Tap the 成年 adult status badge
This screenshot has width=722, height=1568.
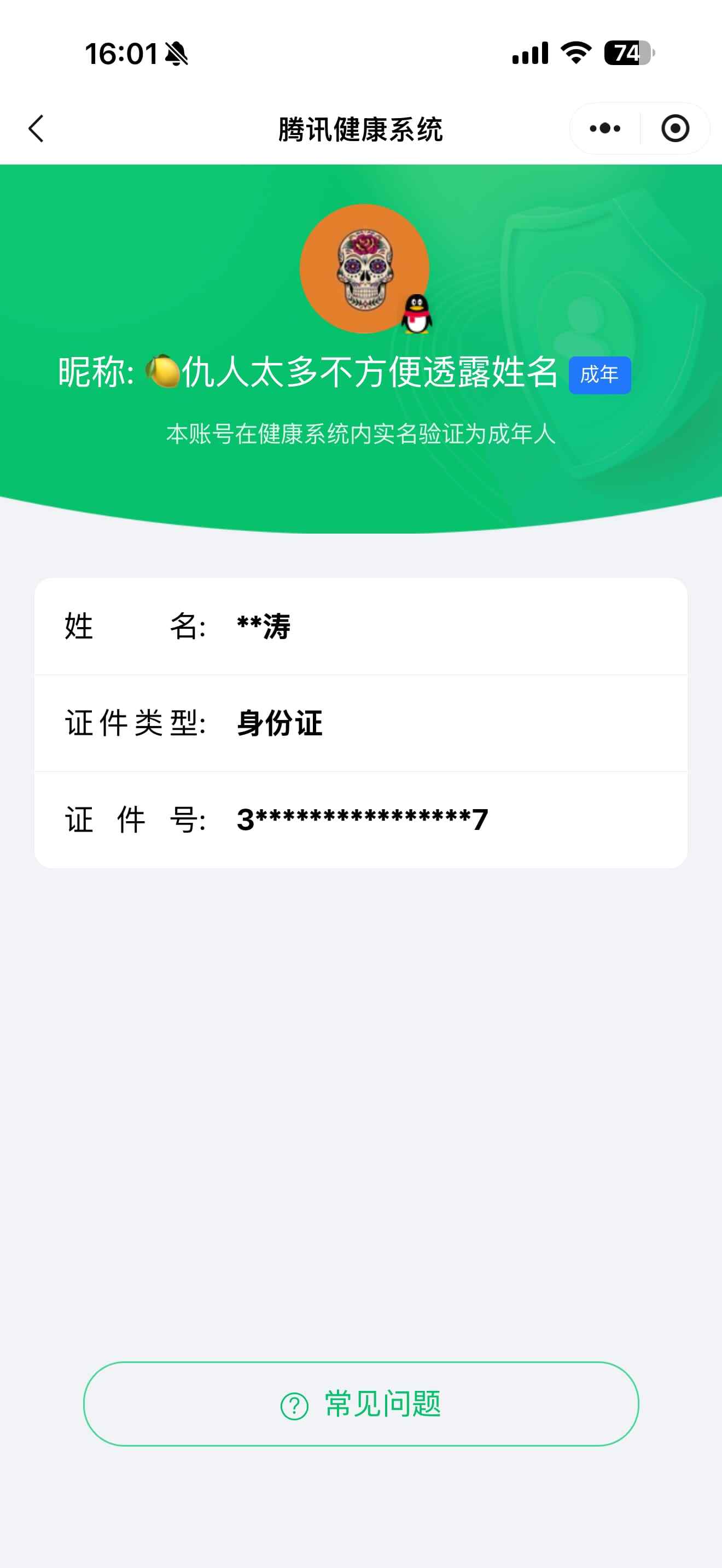599,376
